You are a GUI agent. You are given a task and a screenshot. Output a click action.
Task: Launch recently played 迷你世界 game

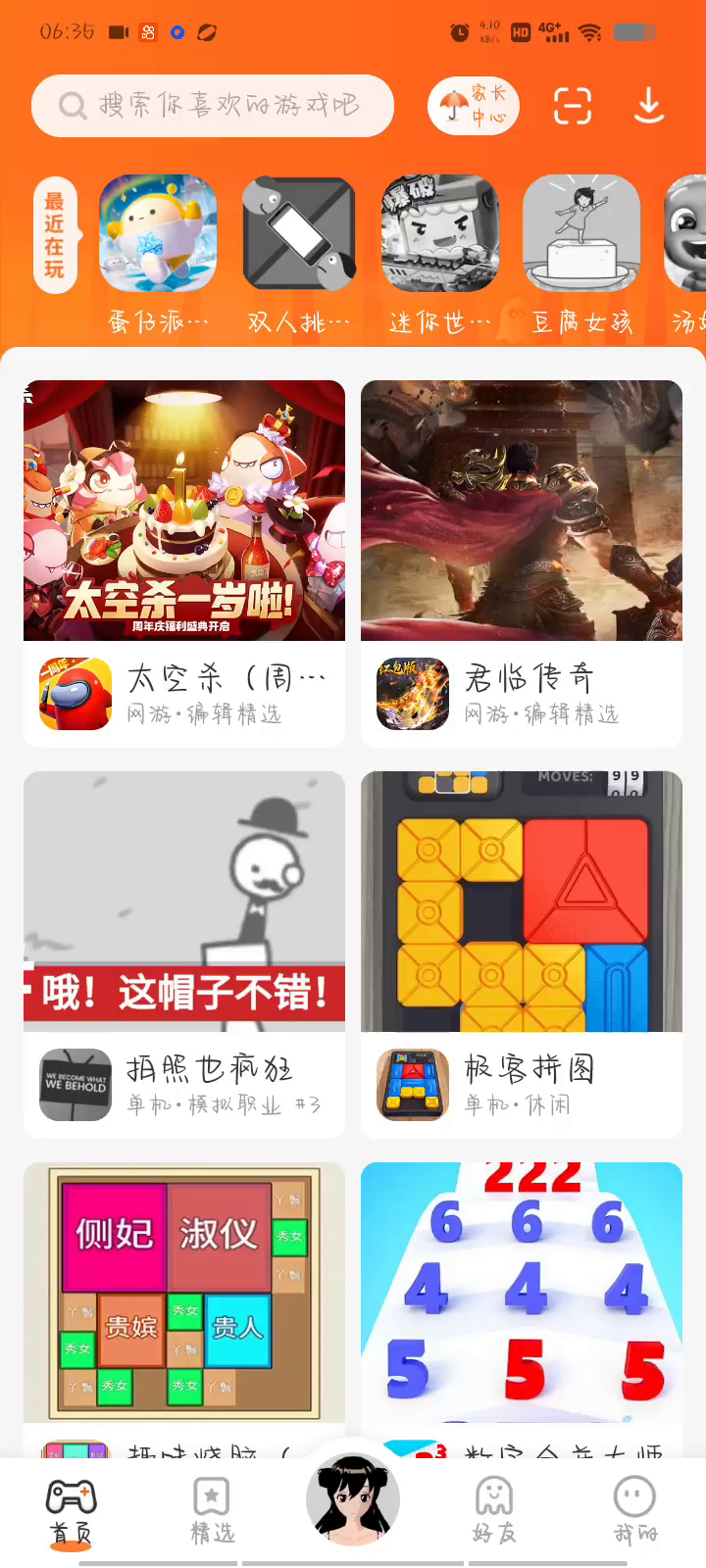439,235
